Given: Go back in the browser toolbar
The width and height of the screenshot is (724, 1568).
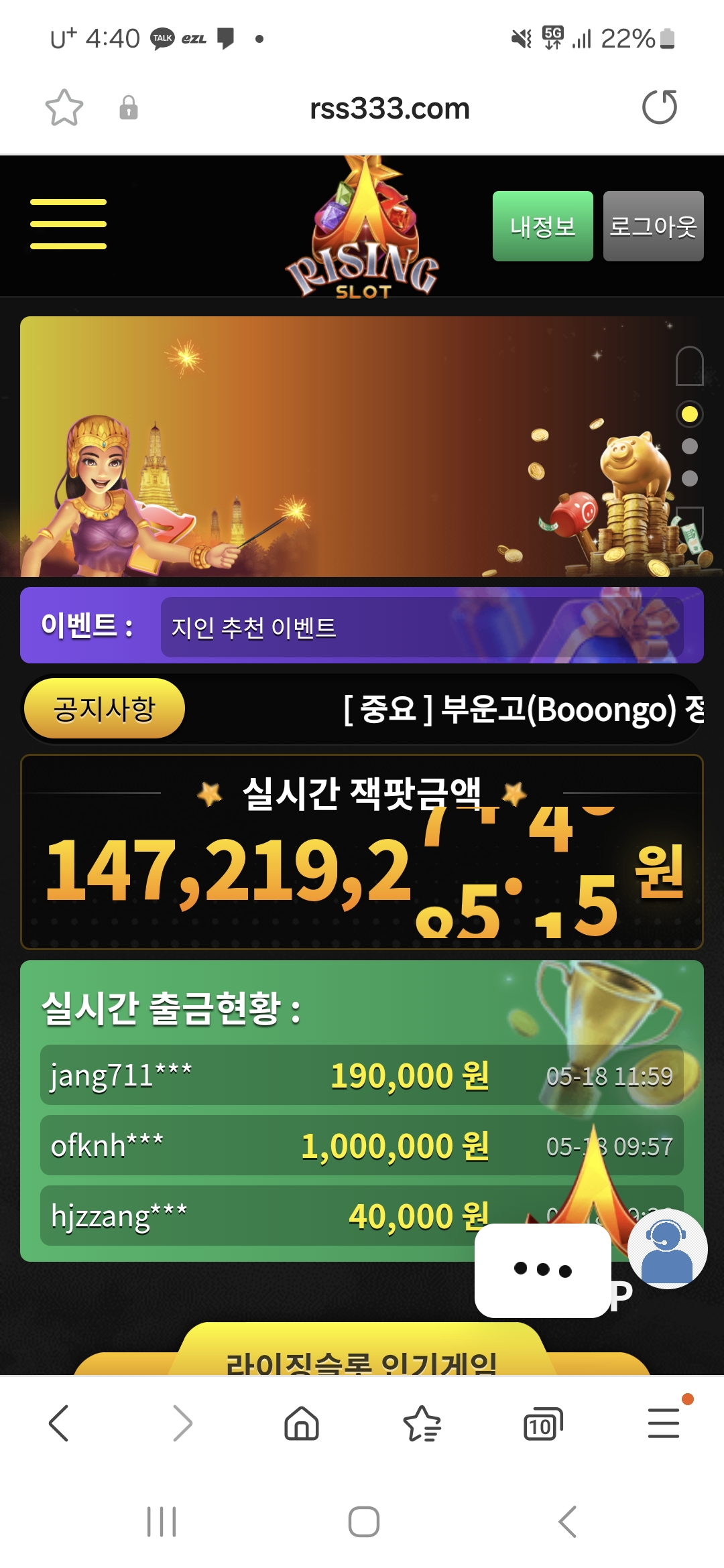Looking at the screenshot, I should pyautogui.click(x=59, y=1423).
